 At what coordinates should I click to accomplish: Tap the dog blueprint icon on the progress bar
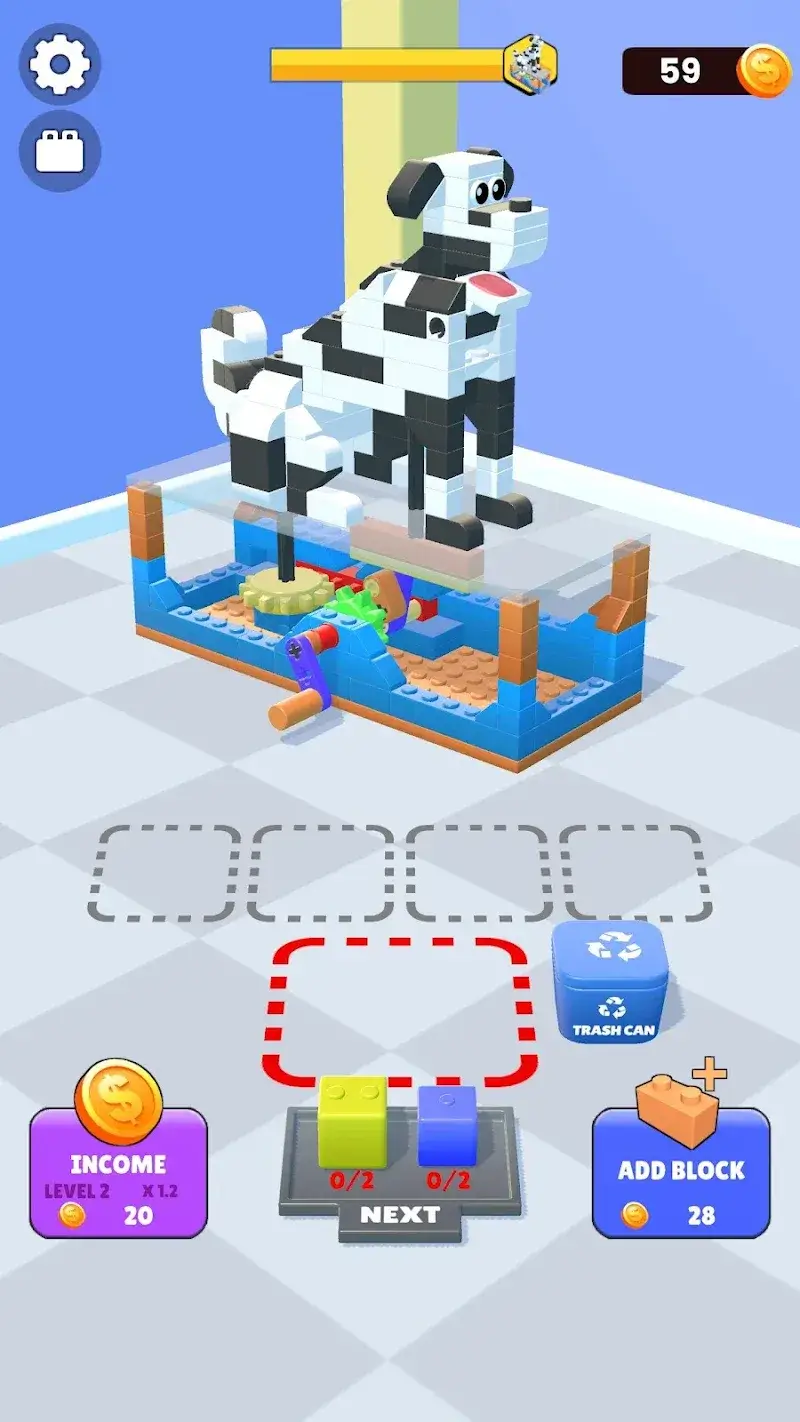pos(533,66)
